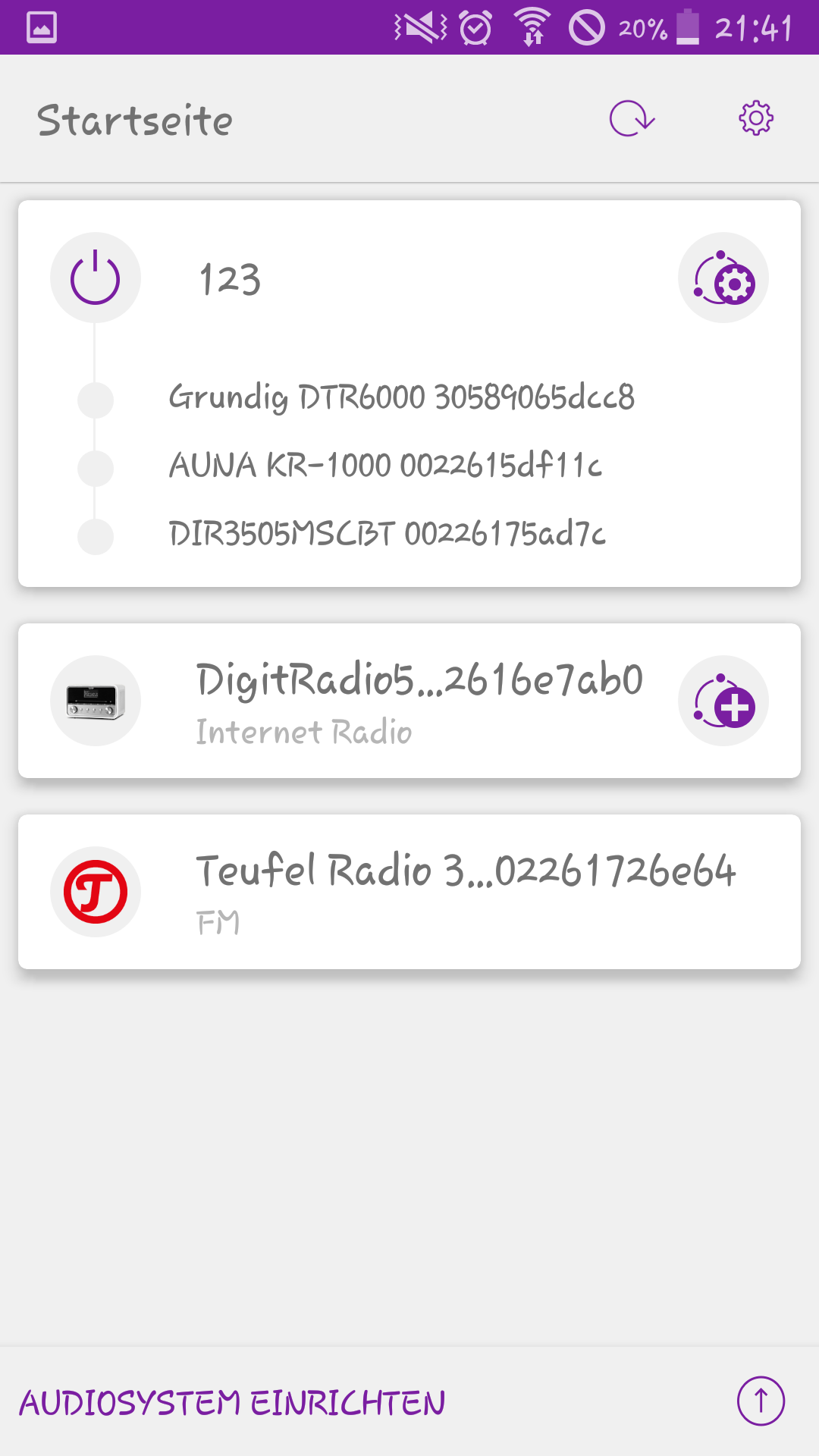Toggle power for group 123
The height and width of the screenshot is (1456, 819).
(x=96, y=278)
